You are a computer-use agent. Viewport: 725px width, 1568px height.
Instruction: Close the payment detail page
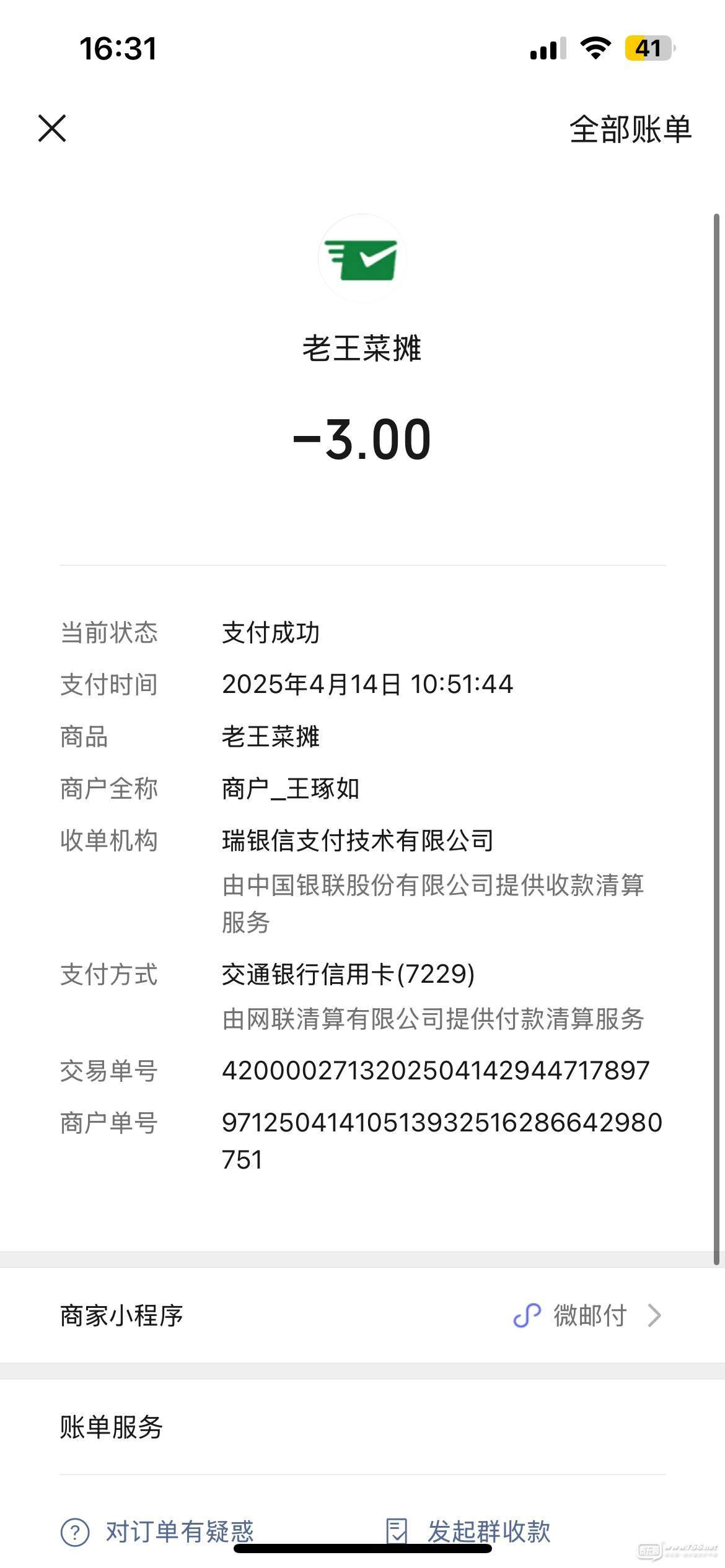[x=52, y=129]
